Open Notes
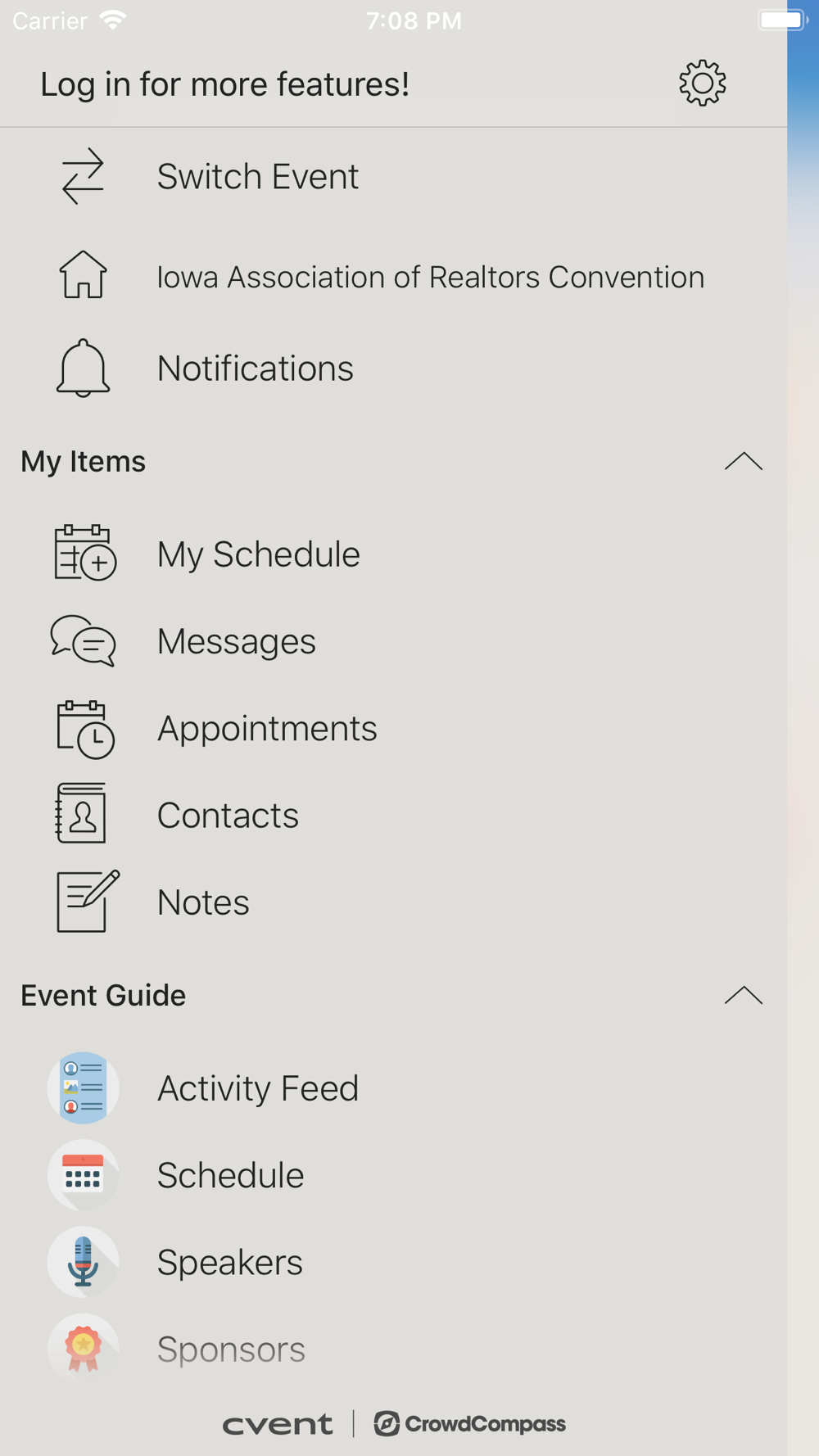Viewport: 819px width, 1456px height. point(393,902)
